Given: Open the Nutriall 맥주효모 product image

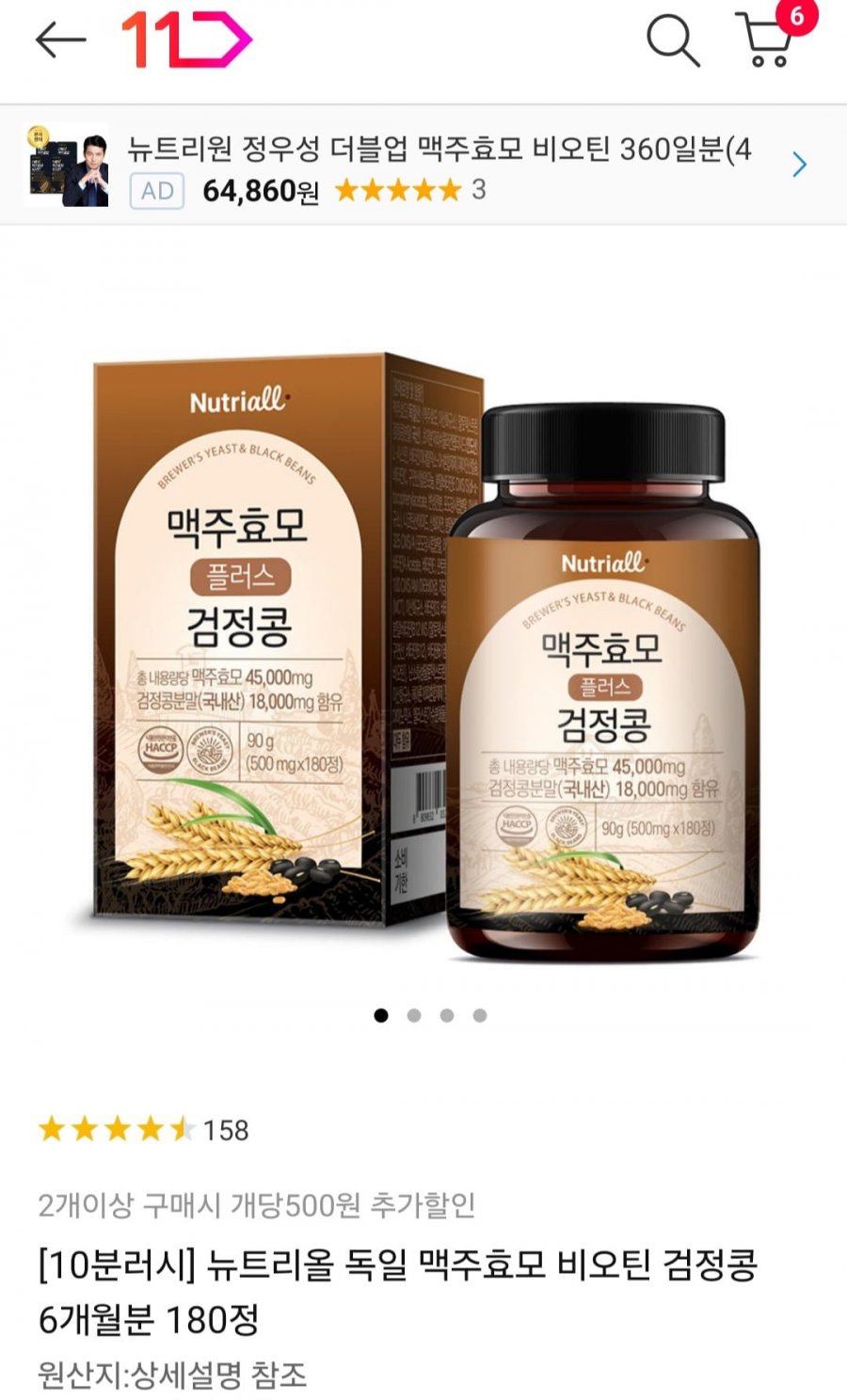Looking at the screenshot, I should (423, 649).
